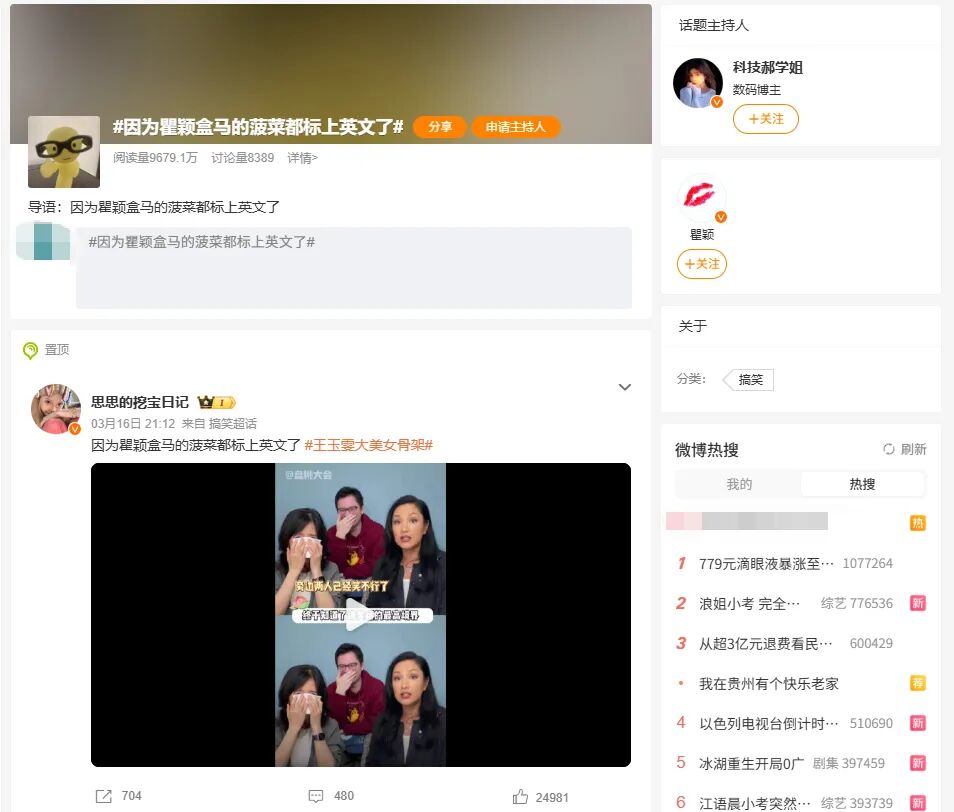Viewport: 954px width, 812px height.
Task: Follow 科技郝学姐
Action: pos(765,119)
